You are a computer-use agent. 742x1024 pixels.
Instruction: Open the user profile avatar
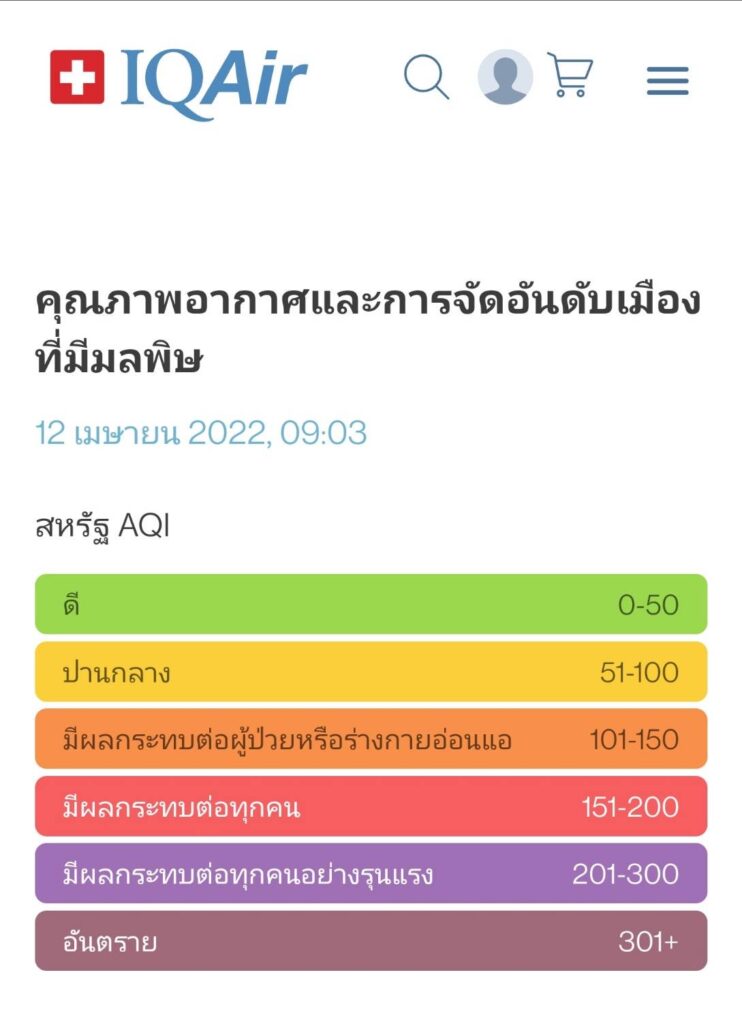(505, 77)
